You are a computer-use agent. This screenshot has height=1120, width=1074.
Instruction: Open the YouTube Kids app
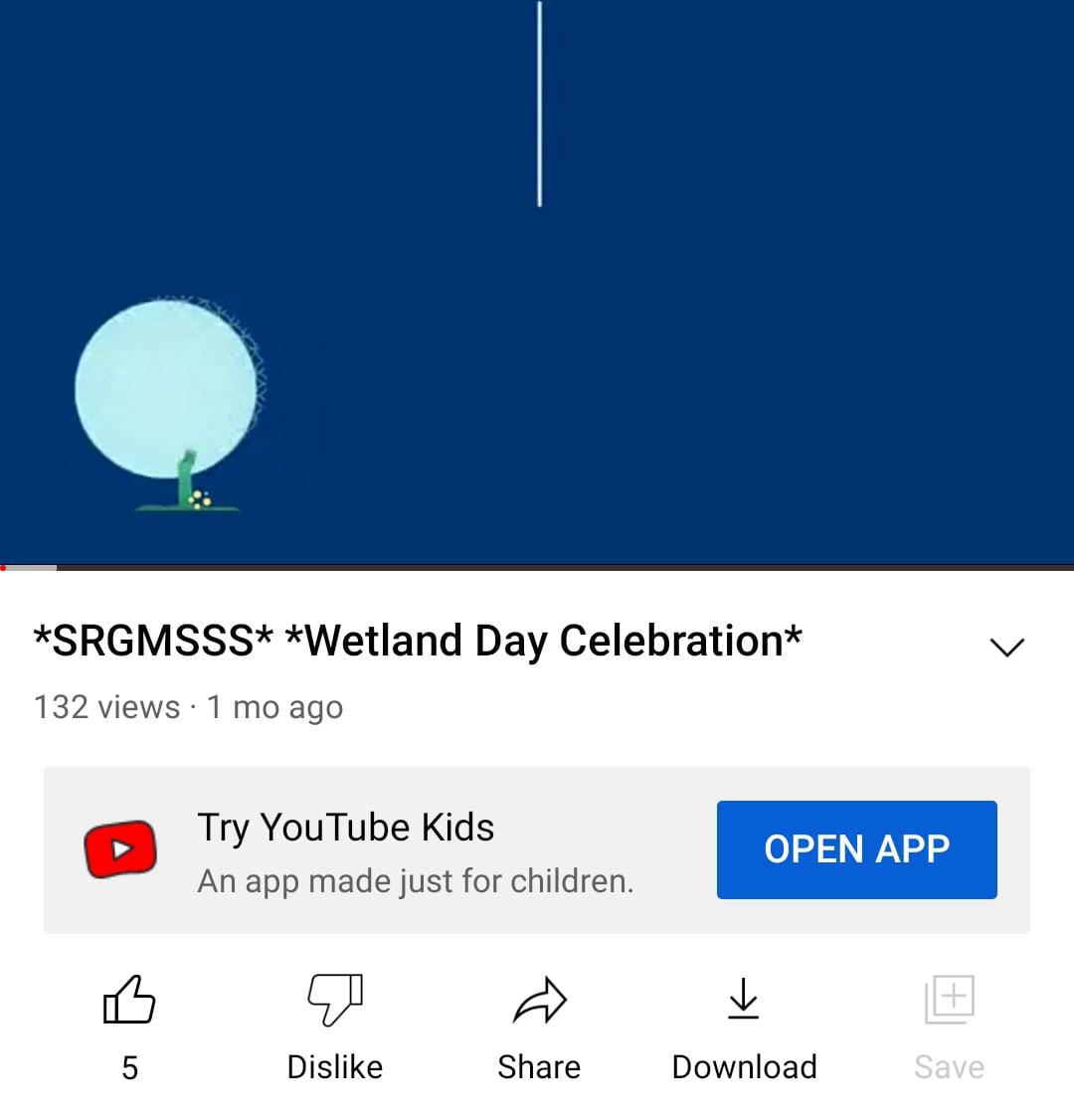click(856, 849)
